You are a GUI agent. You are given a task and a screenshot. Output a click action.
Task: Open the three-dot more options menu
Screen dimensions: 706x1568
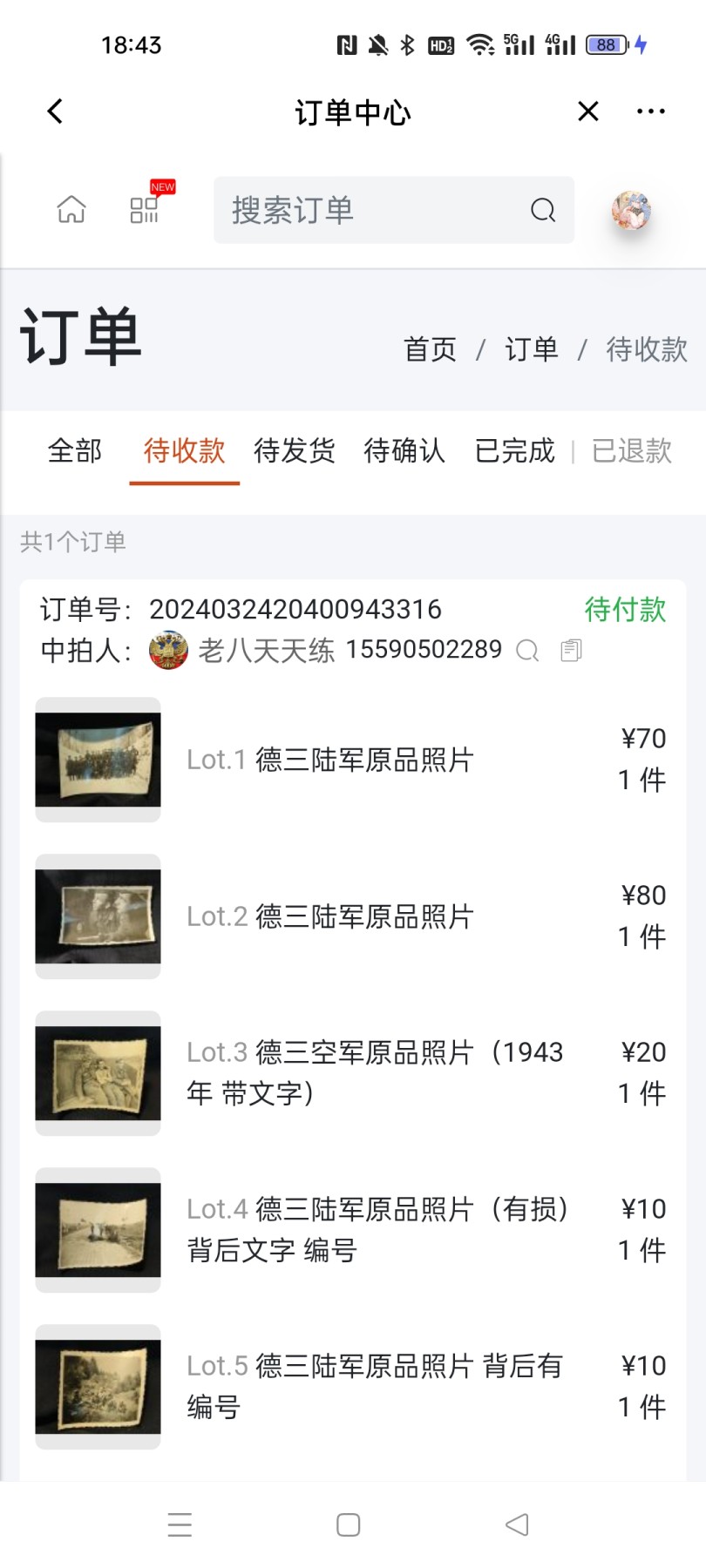tap(651, 111)
